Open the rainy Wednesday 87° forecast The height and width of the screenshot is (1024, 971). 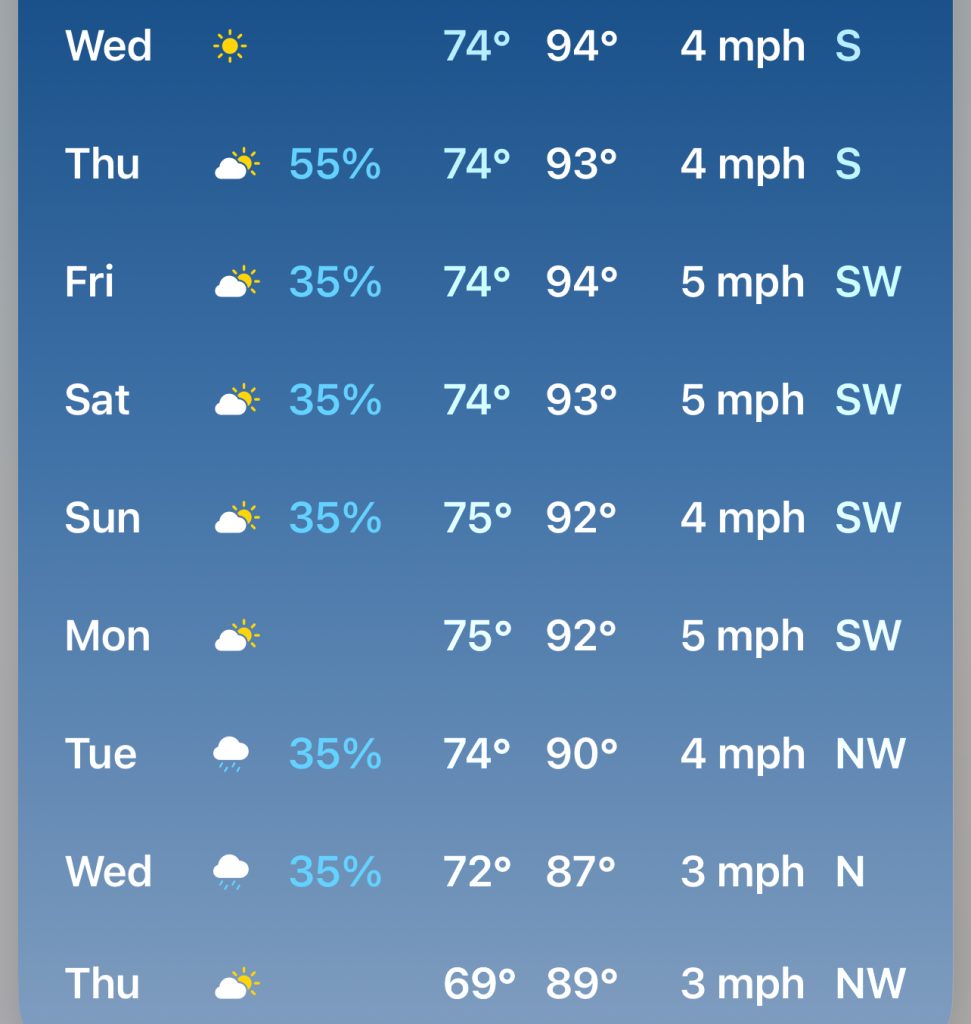(x=485, y=872)
